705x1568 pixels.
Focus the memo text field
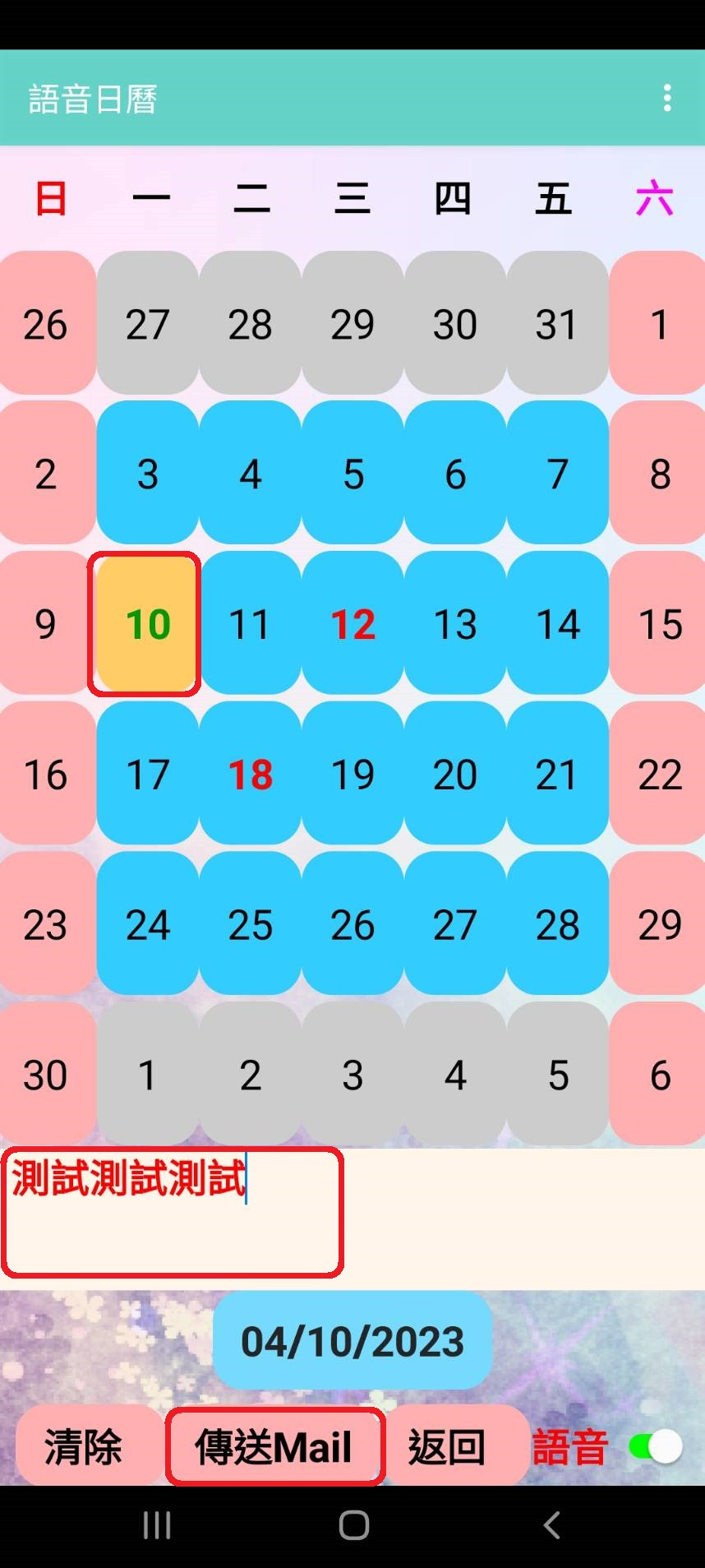pos(173,1213)
